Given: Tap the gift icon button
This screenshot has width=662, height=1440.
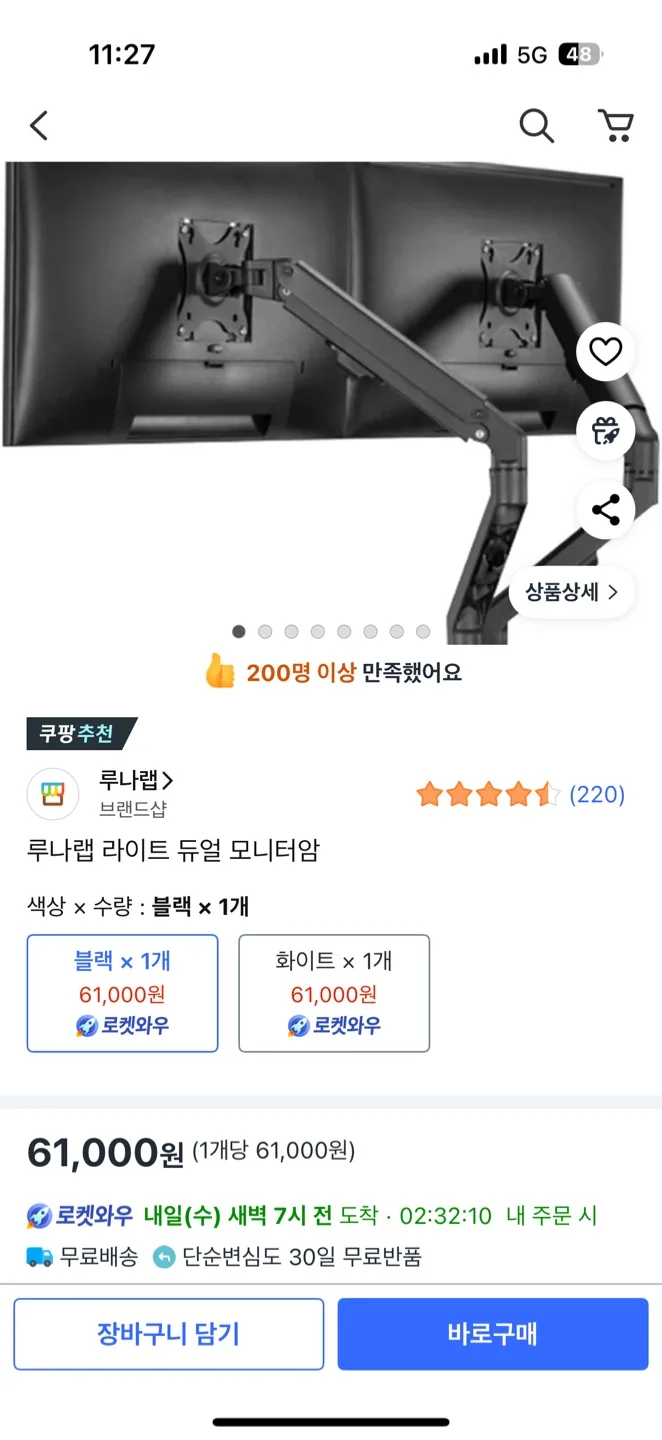Looking at the screenshot, I should [x=606, y=431].
